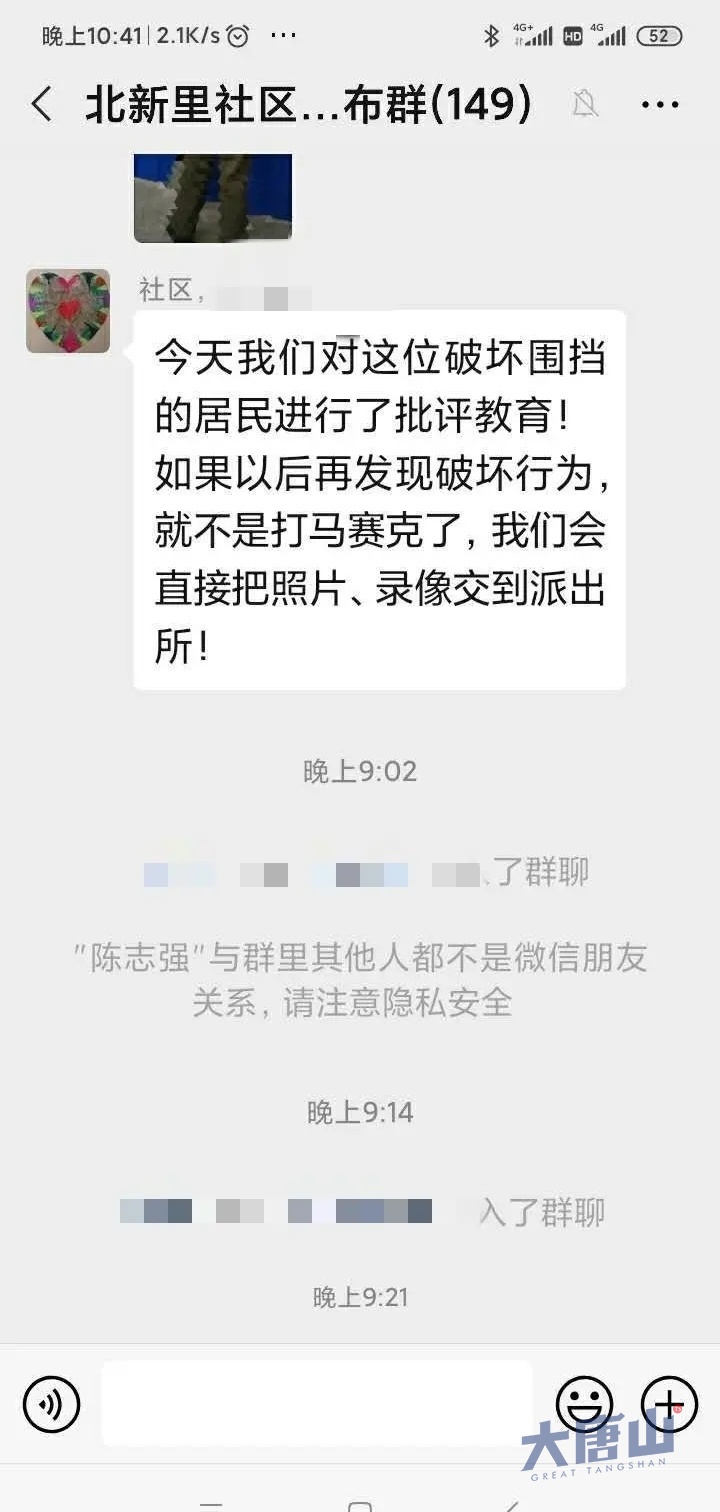The image size is (720, 1512).
Task: Open group chat details overflow menu
Action: (660, 104)
